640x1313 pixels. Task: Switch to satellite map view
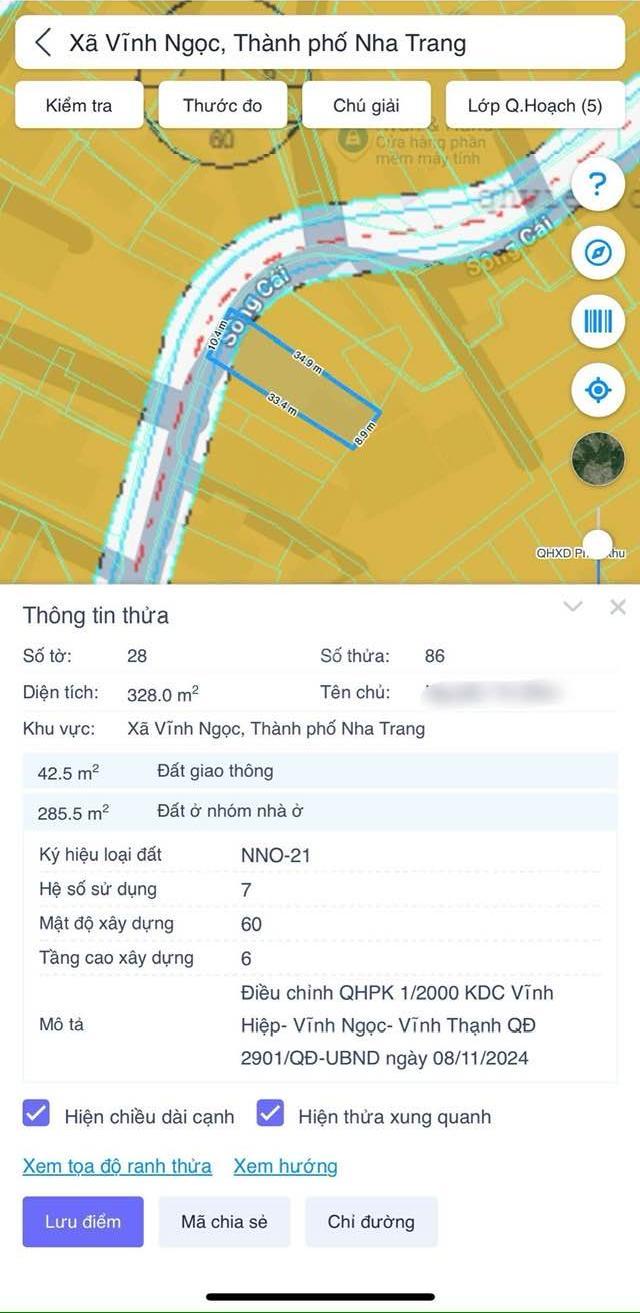tap(597, 459)
